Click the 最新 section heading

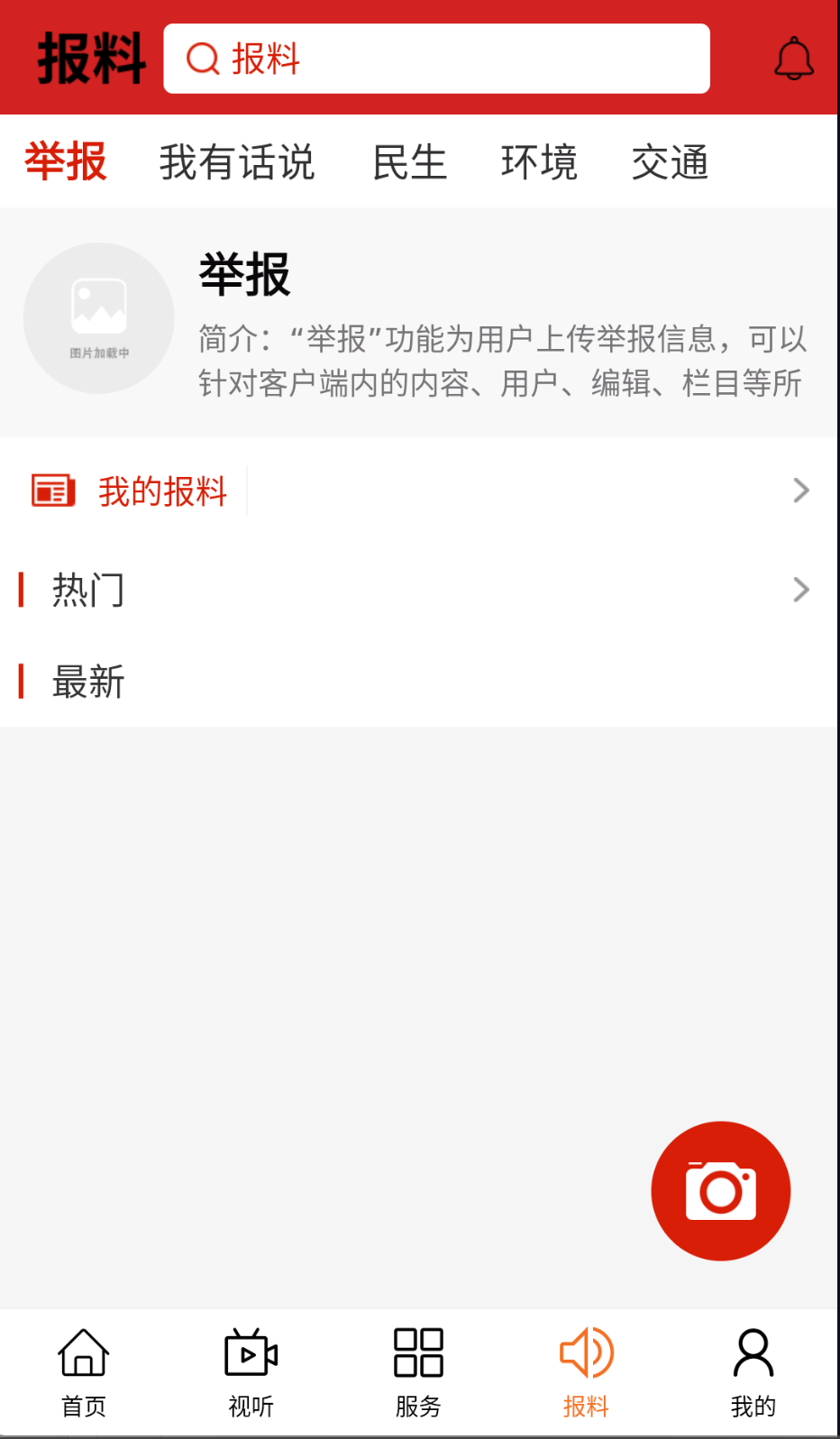pyautogui.click(x=87, y=683)
